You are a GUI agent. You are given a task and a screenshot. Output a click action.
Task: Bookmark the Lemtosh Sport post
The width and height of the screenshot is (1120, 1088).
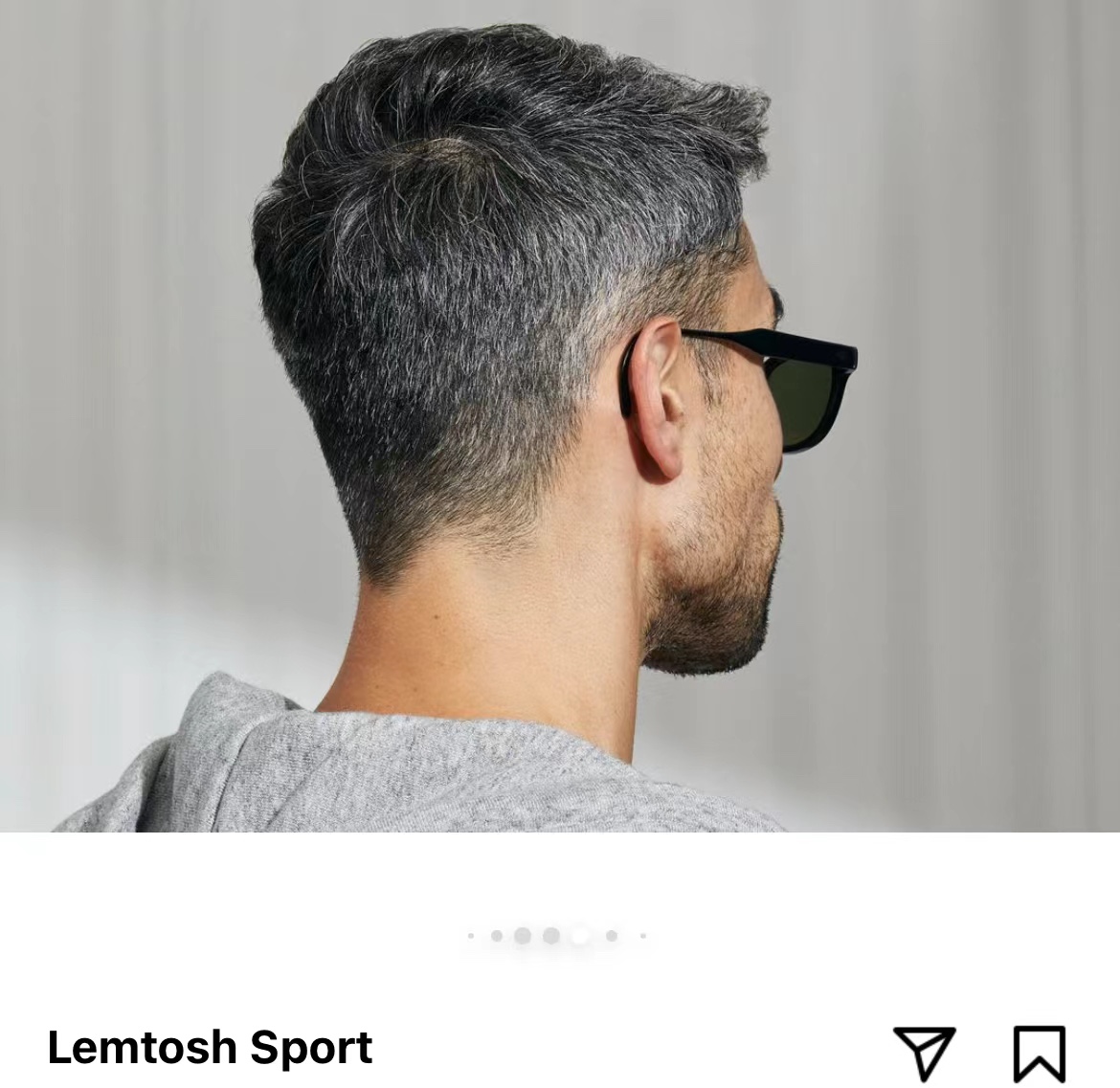point(1039,1053)
